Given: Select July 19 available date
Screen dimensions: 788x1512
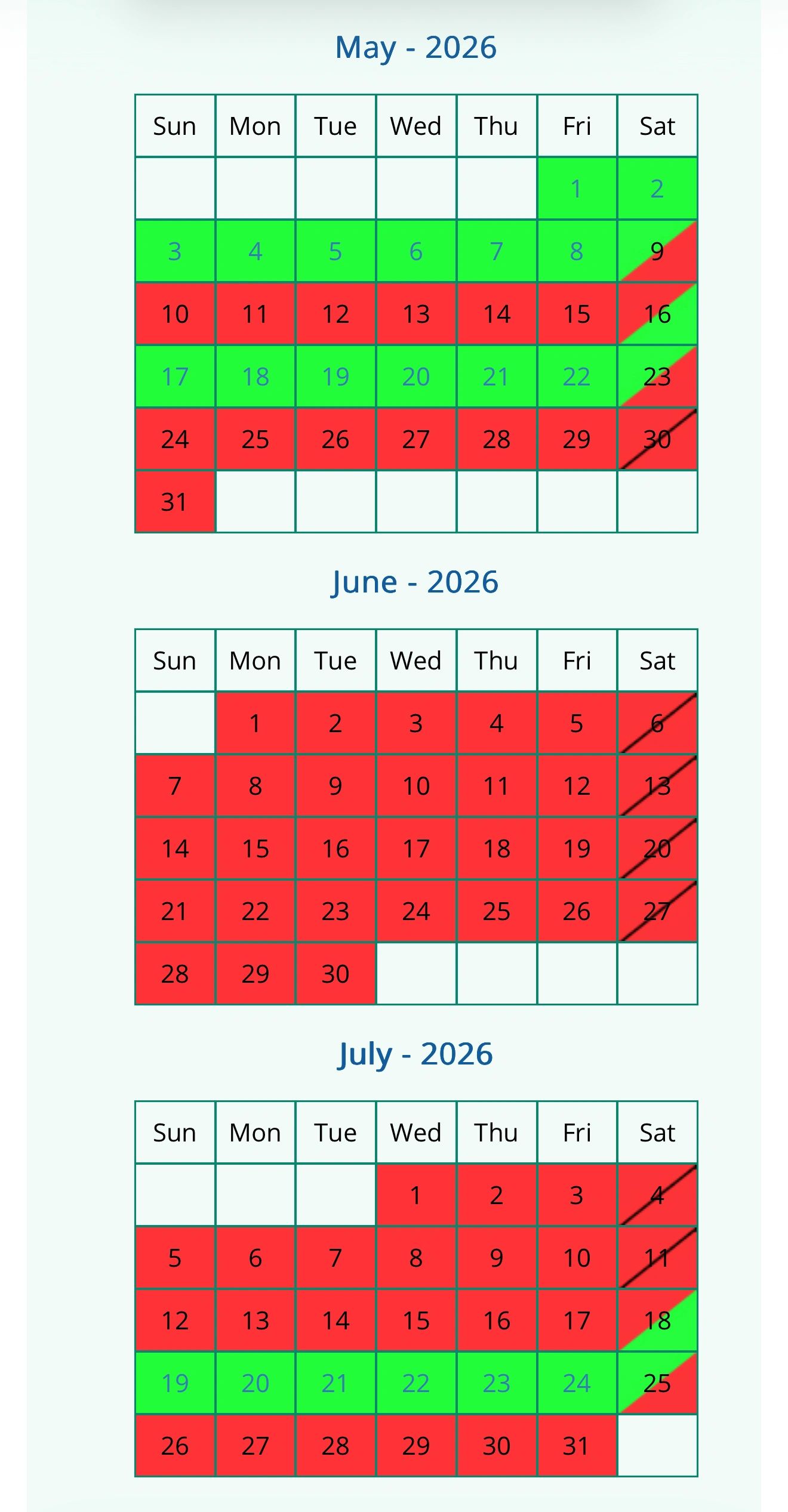Looking at the screenshot, I should coord(175,1383).
